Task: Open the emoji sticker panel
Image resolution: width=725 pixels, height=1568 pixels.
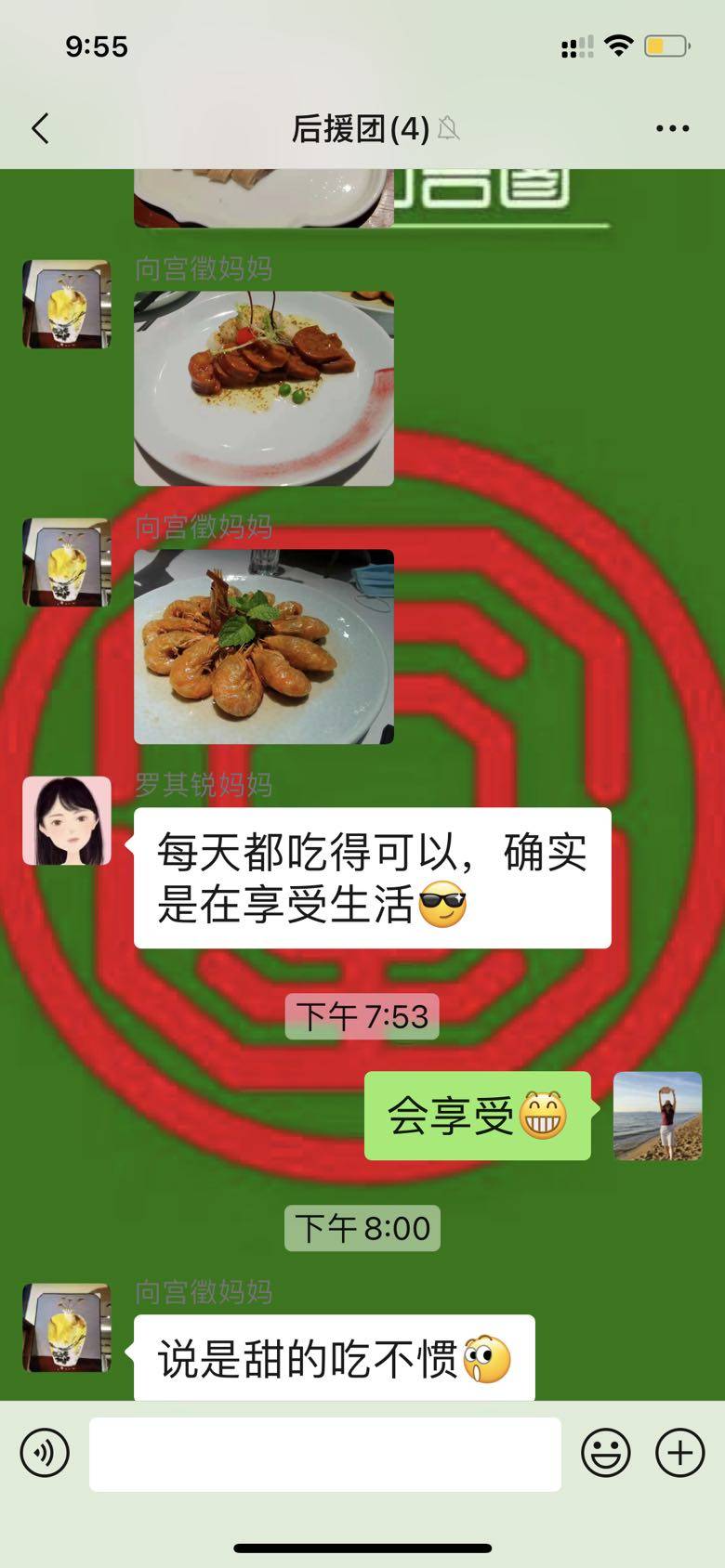Action: click(606, 1453)
